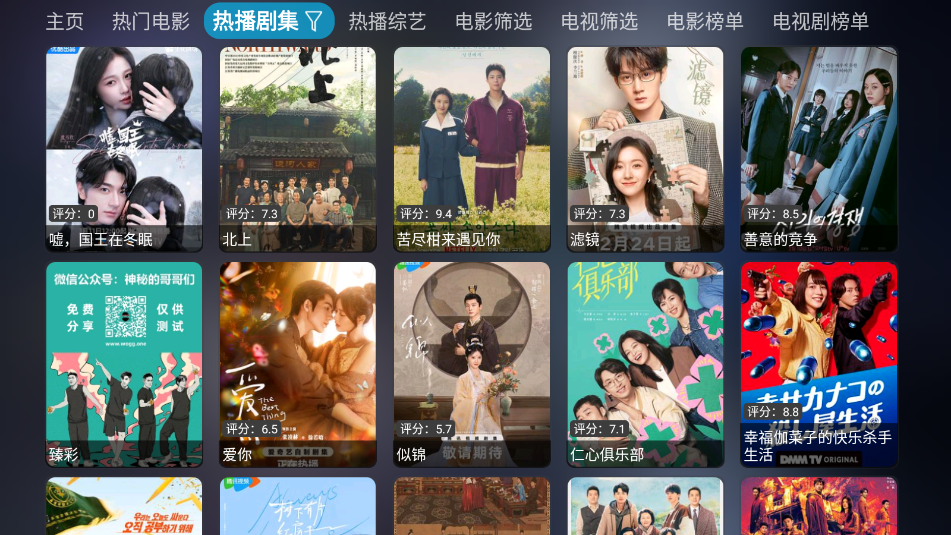Screen dimensions: 951x535
Task: Switch to 热播综艺 tab
Action: click(387, 21)
